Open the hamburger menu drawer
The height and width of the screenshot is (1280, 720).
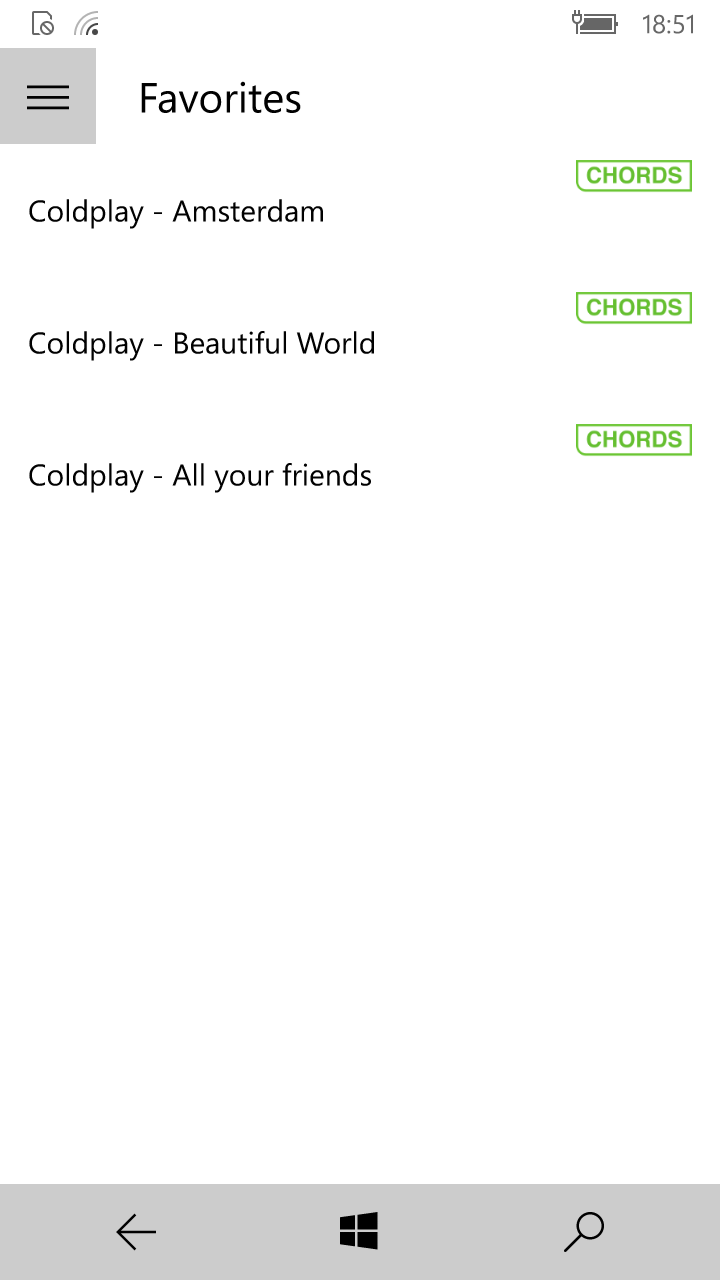(48, 97)
